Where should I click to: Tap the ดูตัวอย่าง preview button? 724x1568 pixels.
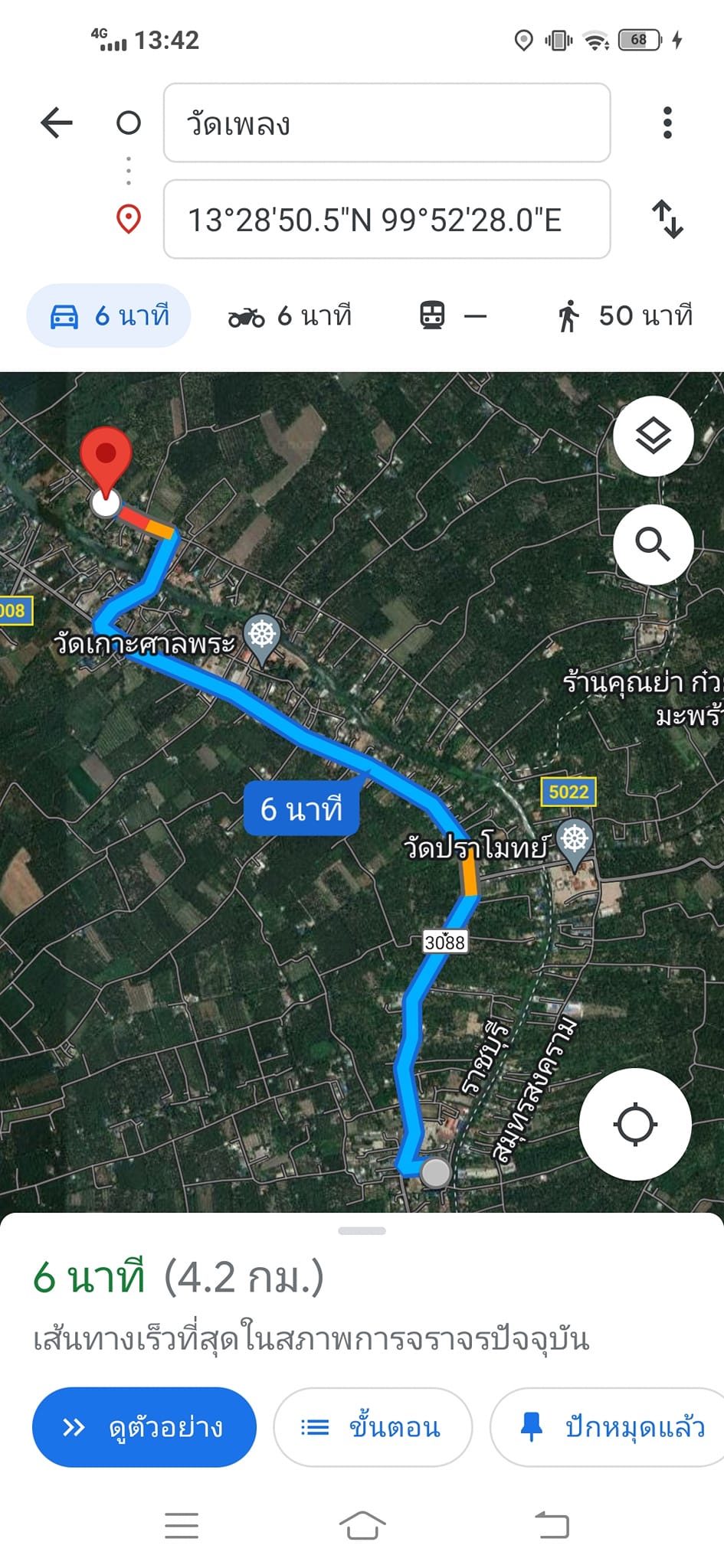pos(144,1427)
